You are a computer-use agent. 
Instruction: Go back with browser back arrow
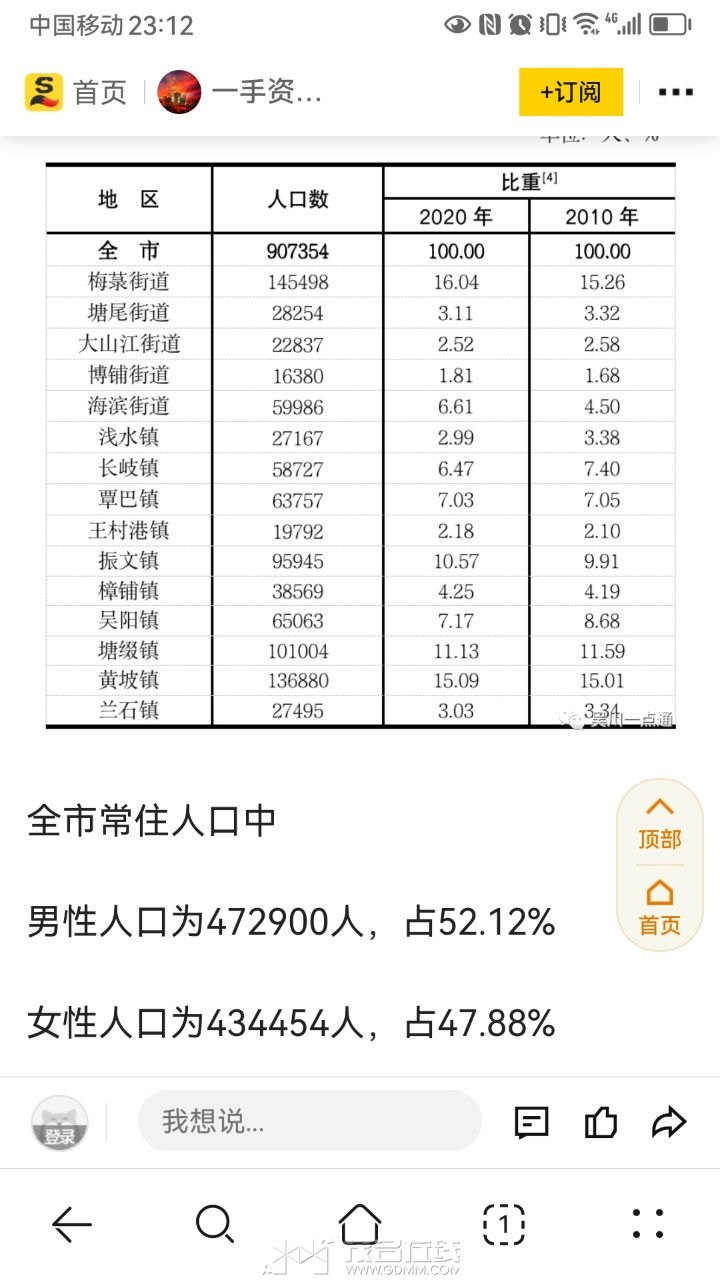(x=72, y=1224)
